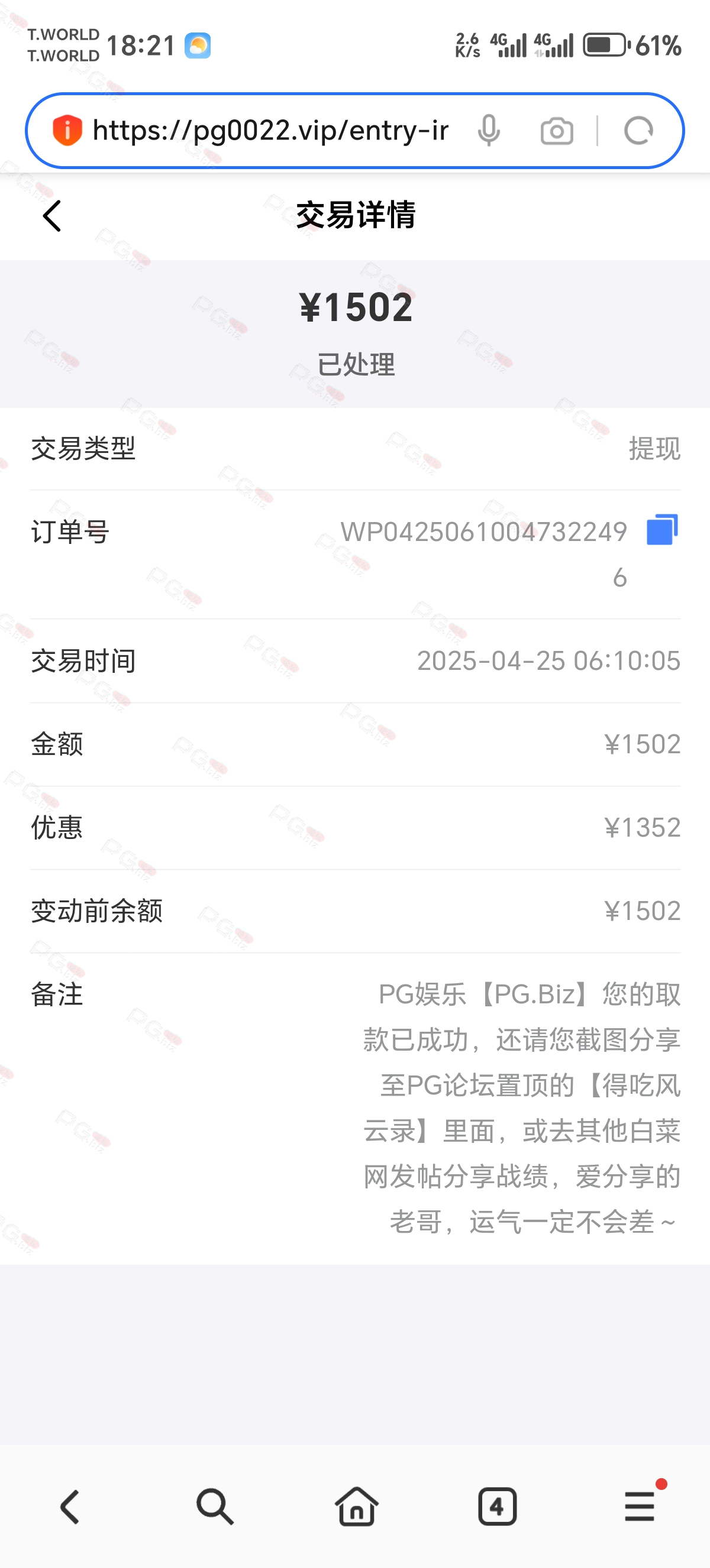Tap the browser URL address field
710x1568 pixels.
tap(270, 130)
